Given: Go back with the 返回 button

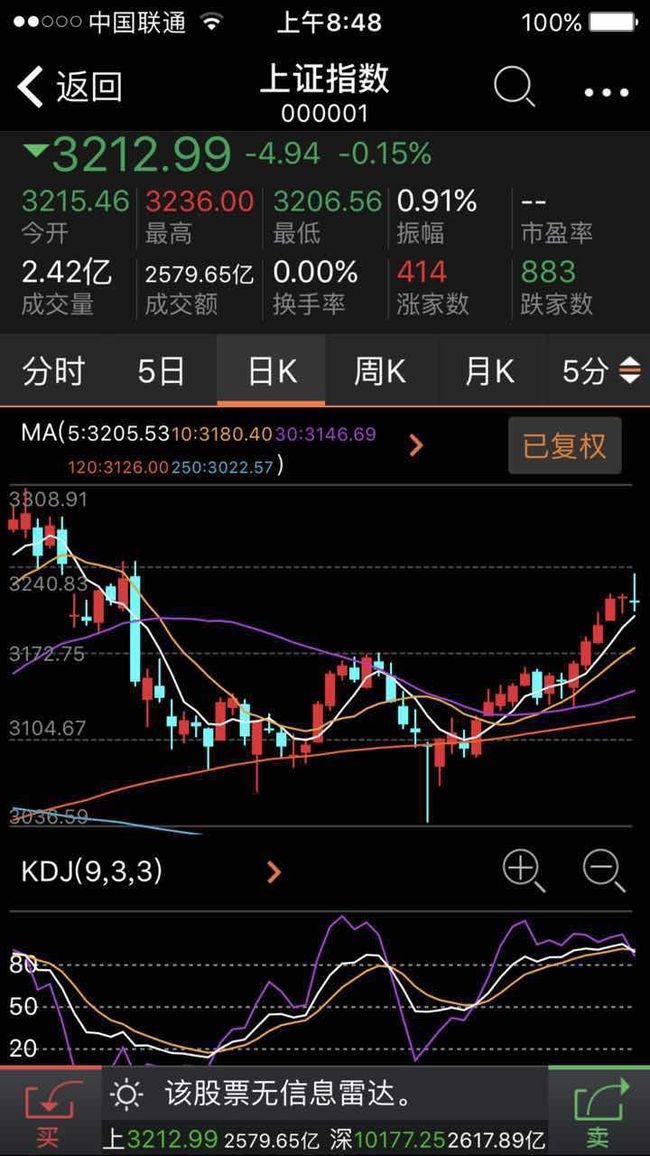Looking at the screenshot, I should 69,88.
